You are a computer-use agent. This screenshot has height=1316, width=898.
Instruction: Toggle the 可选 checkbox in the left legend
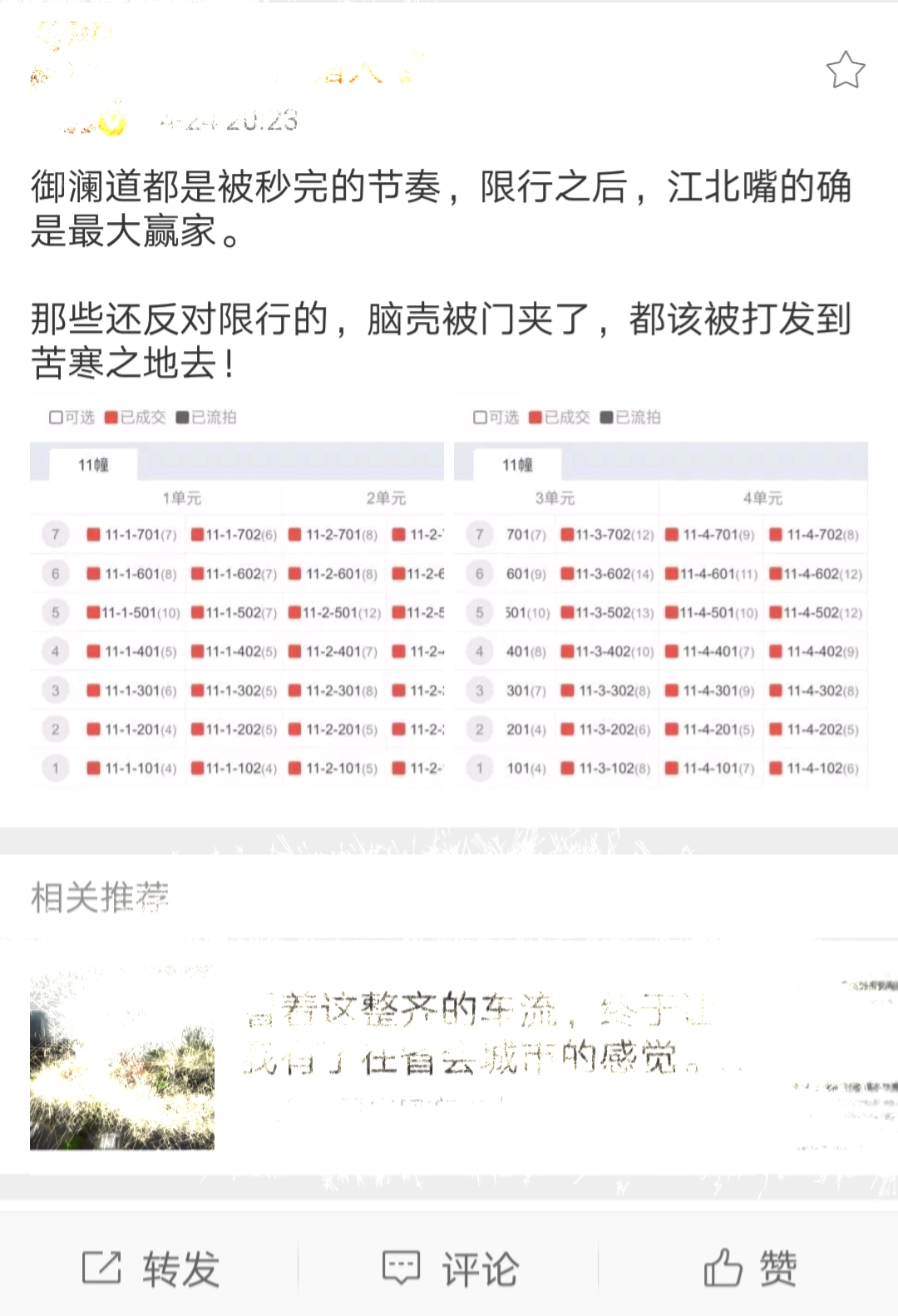[x=54, y=417]
